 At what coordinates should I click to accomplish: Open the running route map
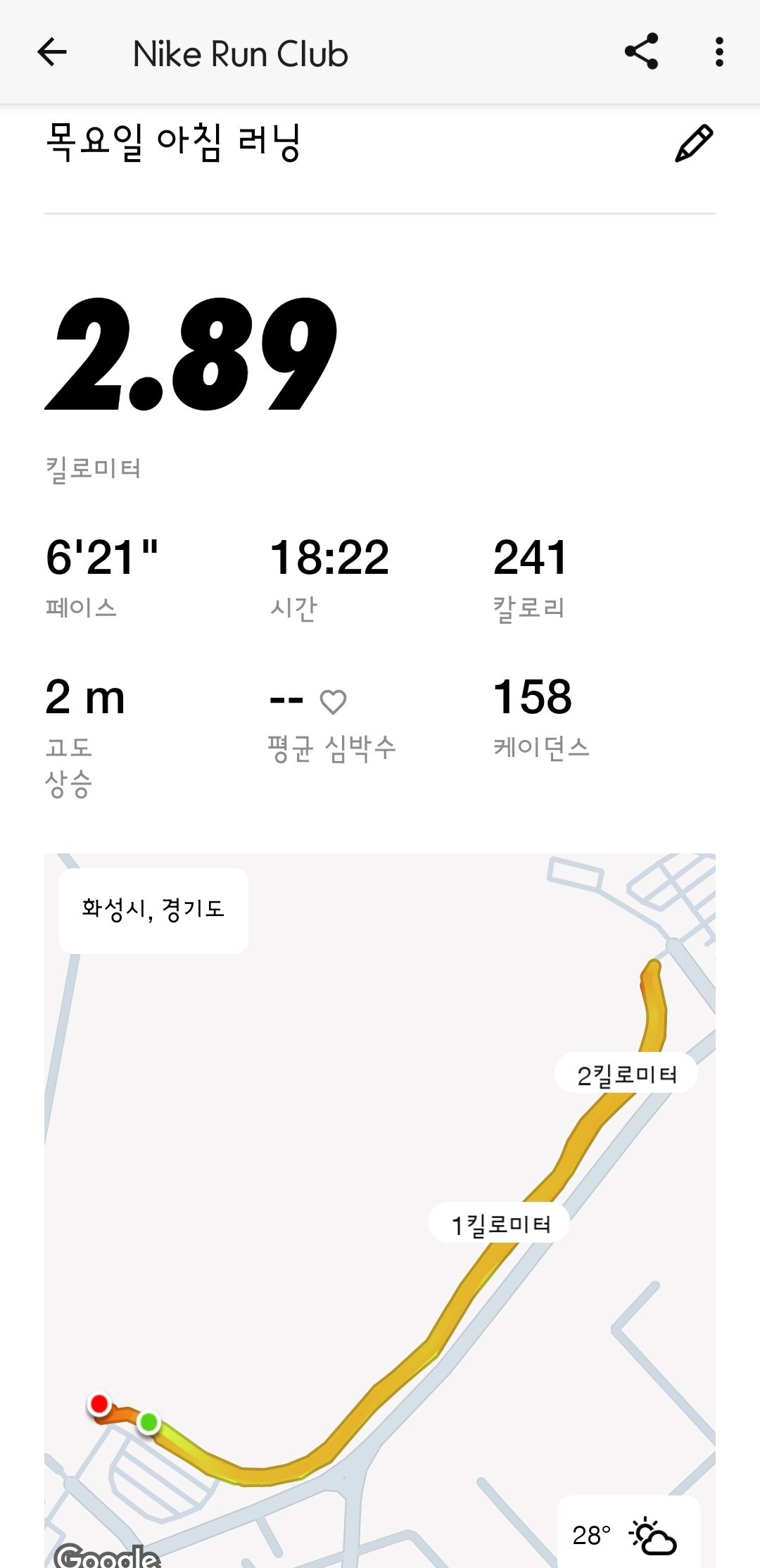380,1197
